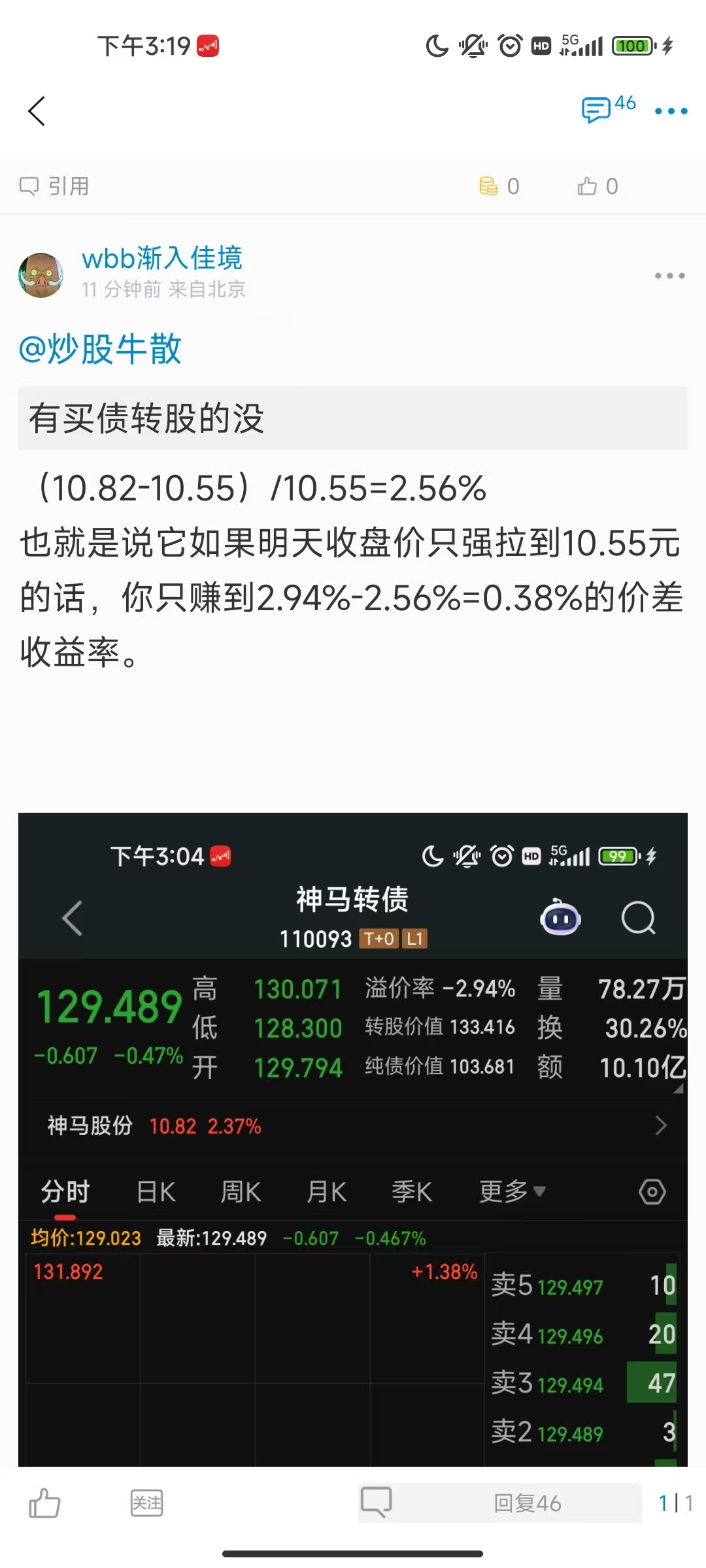The width and height of the screenshot is (706, 1568).
Task: Tap the 关注 follow button
Action: click(146, 1503)
